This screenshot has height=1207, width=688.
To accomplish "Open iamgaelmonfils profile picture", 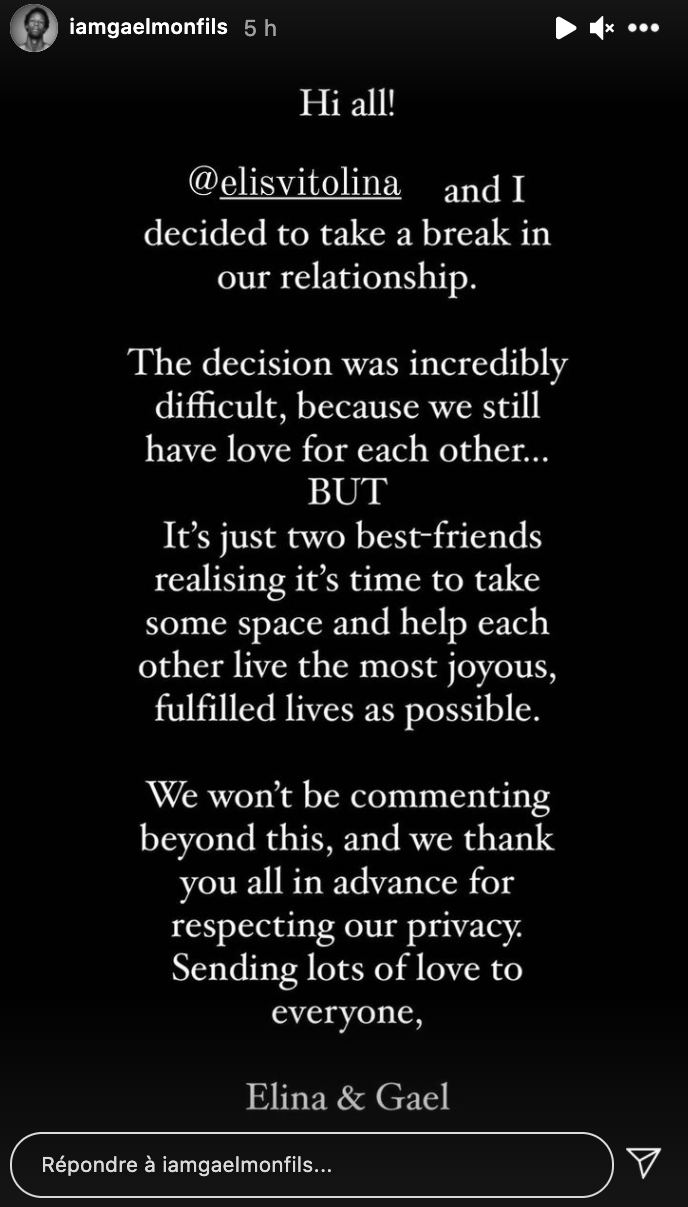I will point(34,28).
